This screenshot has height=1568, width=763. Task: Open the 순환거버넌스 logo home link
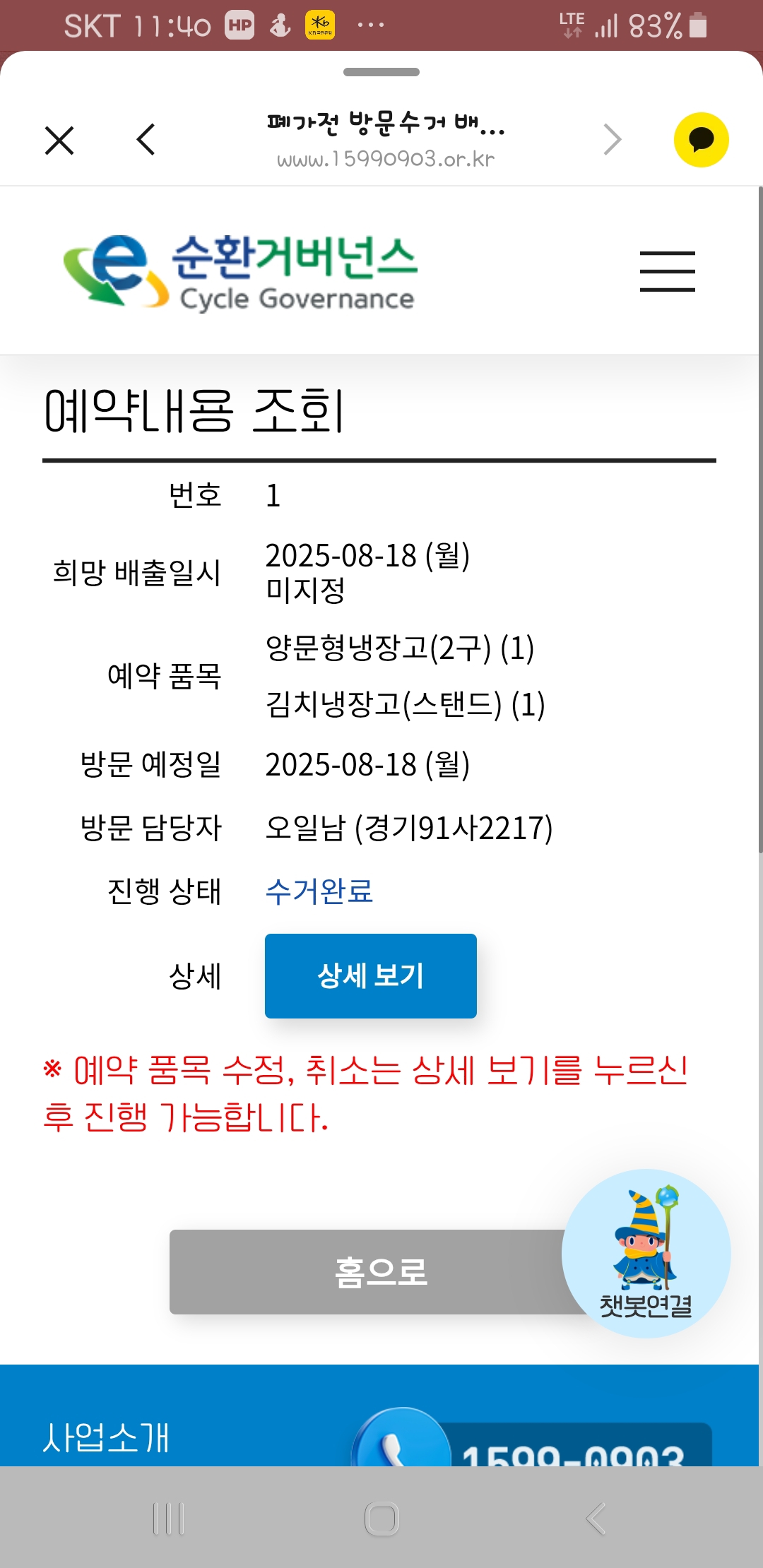coord(240,273)
